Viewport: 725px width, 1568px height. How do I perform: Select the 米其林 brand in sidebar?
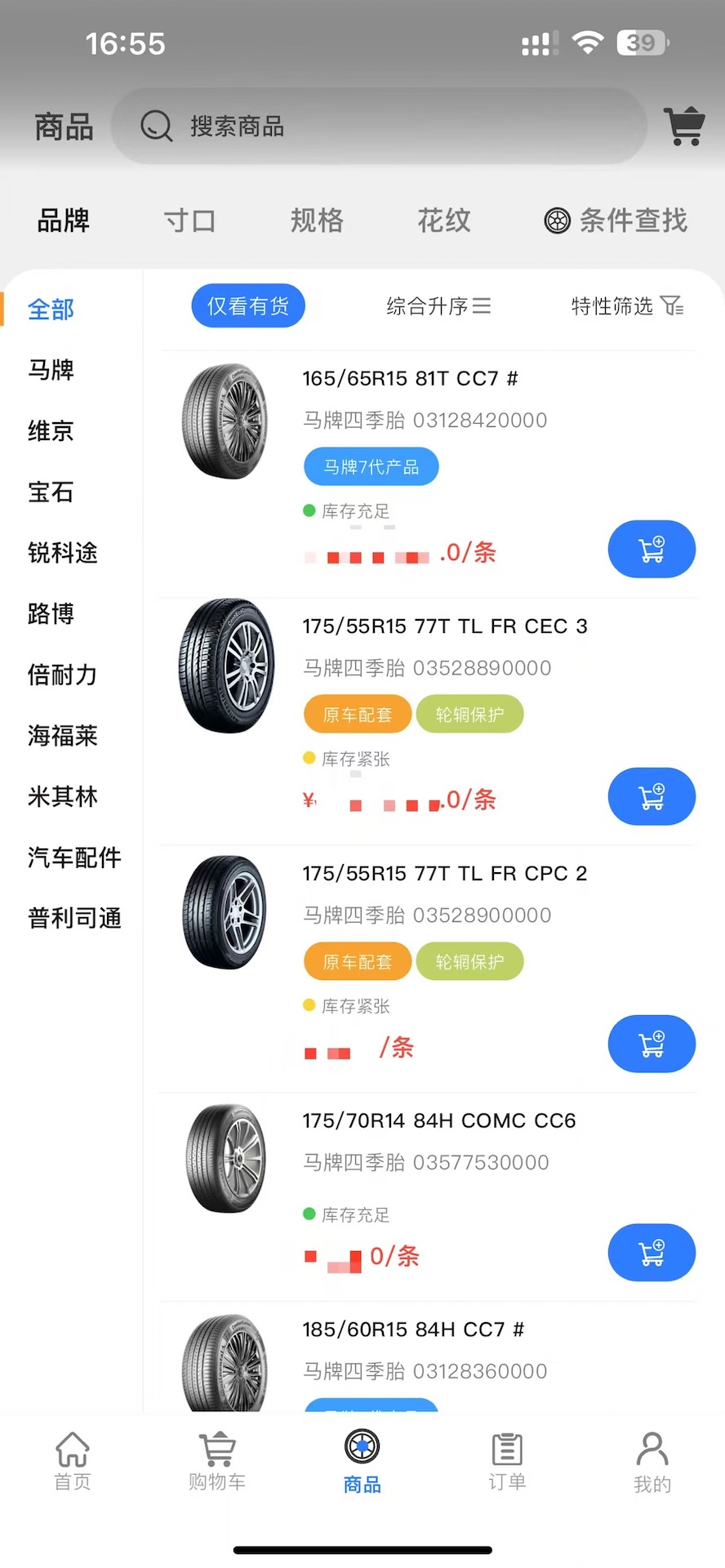point(62,797)
